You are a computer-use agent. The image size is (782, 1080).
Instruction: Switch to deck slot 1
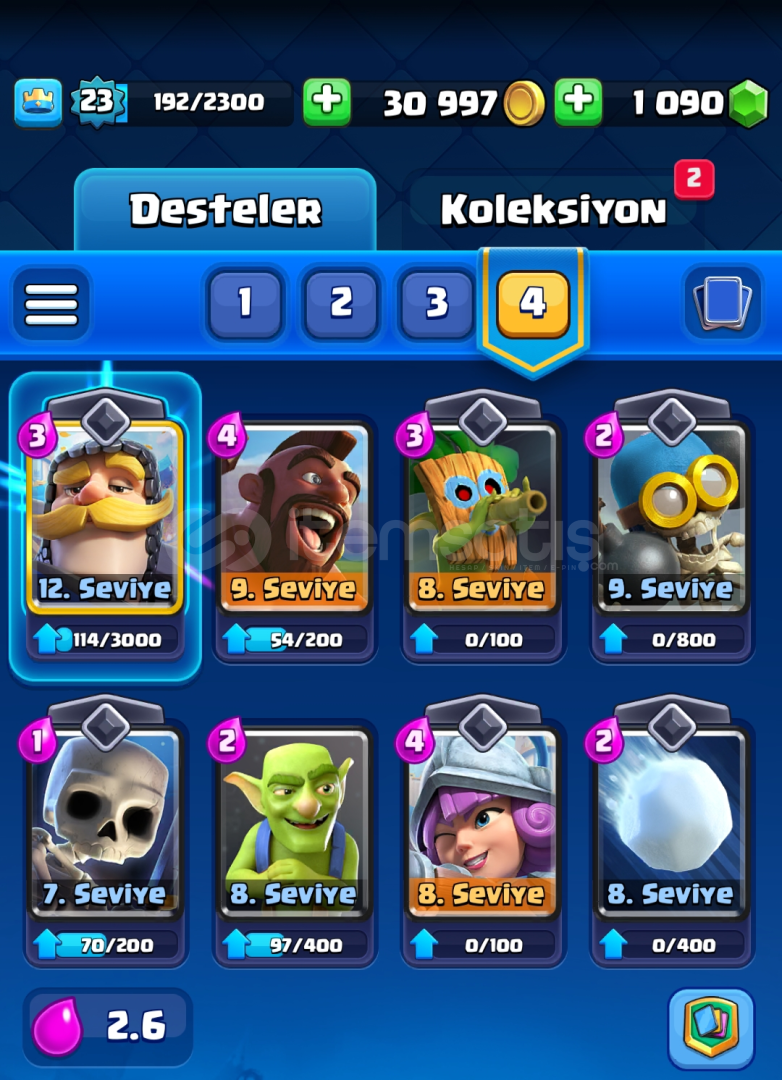(x=245, y=303)
